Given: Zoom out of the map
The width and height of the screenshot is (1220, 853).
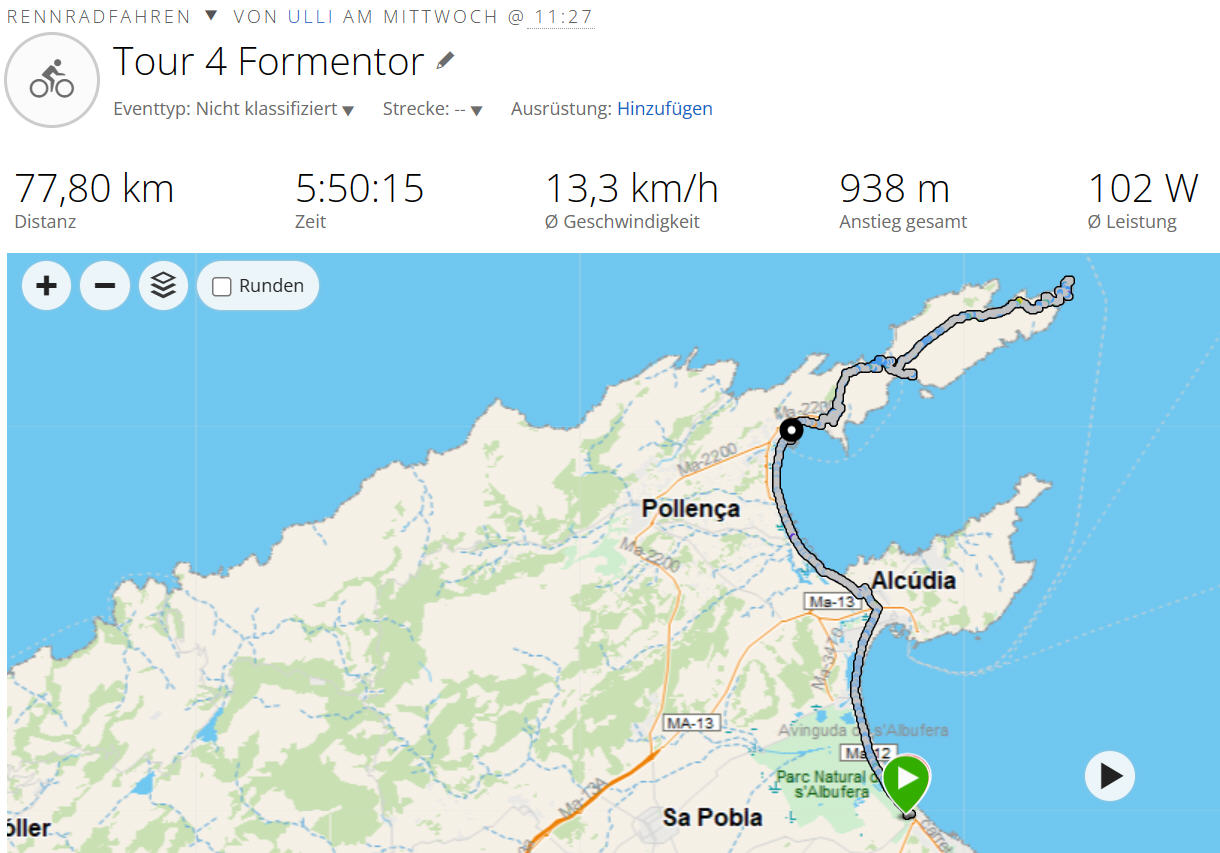Looking at the screenshot, I should [x=105, y=286].
